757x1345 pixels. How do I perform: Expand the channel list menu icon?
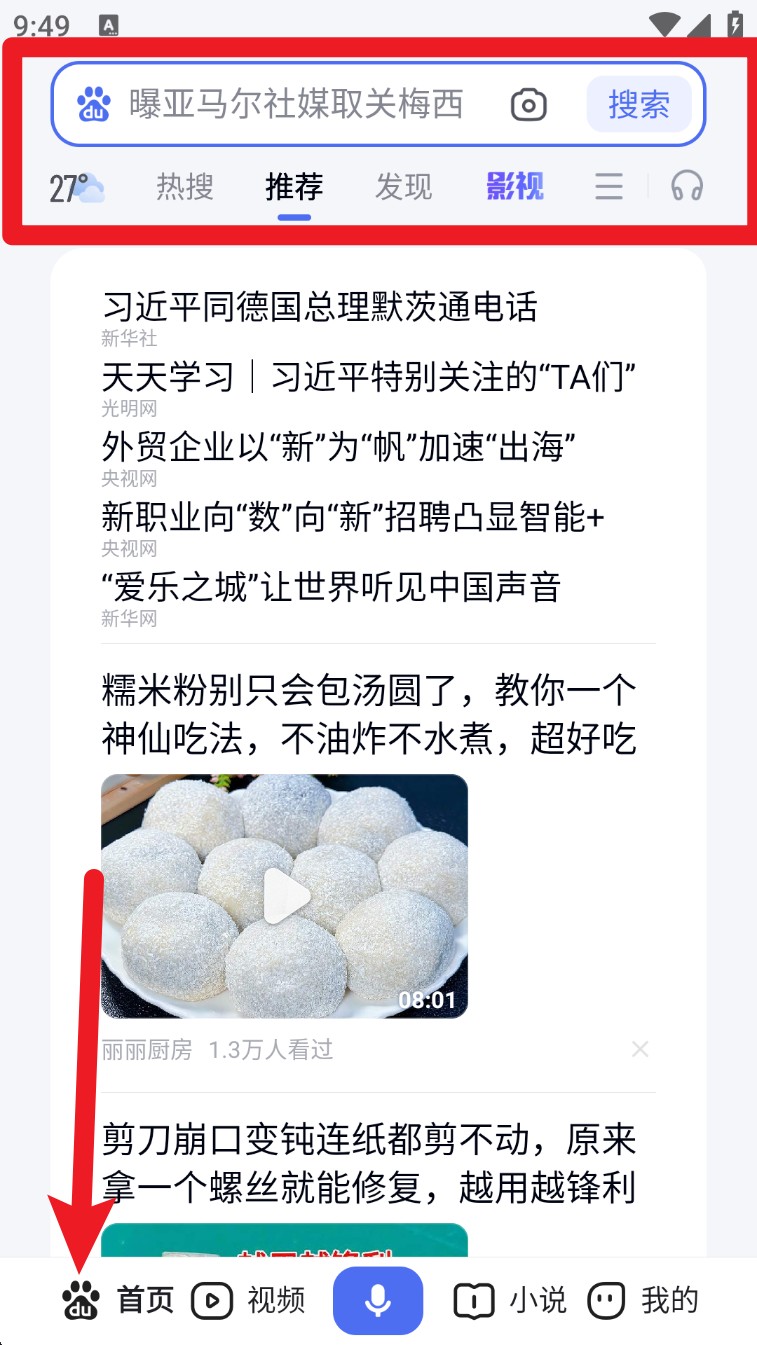click(609, 187)
